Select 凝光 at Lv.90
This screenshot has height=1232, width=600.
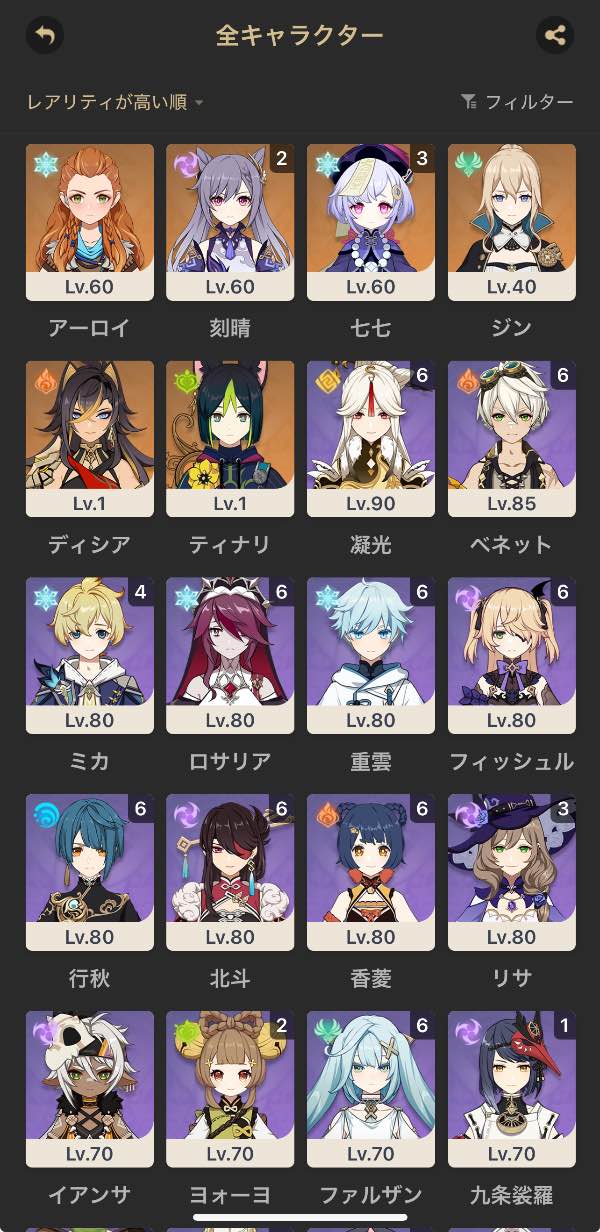pos(371,439)
